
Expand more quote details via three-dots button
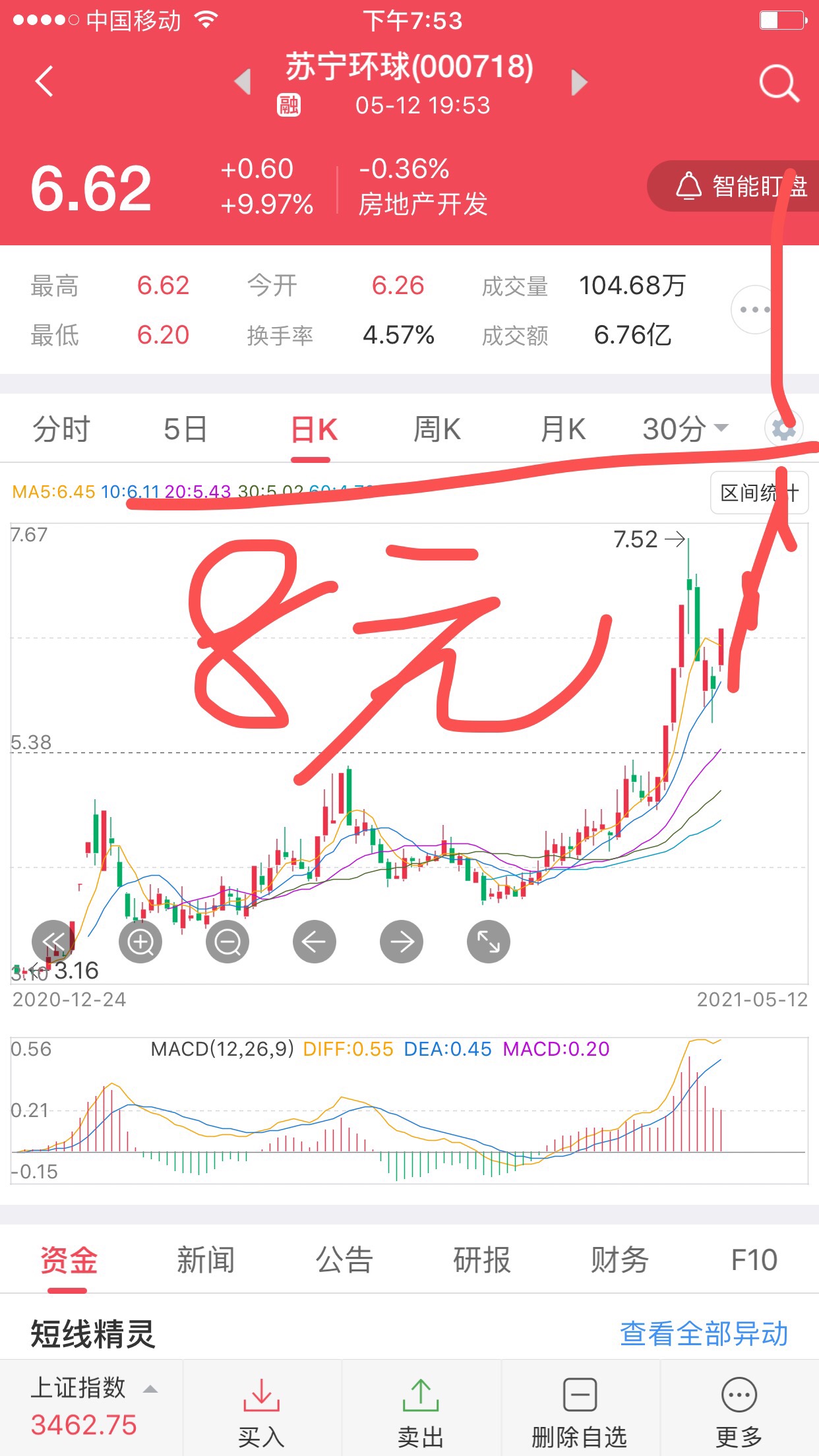tap(753, 309)
